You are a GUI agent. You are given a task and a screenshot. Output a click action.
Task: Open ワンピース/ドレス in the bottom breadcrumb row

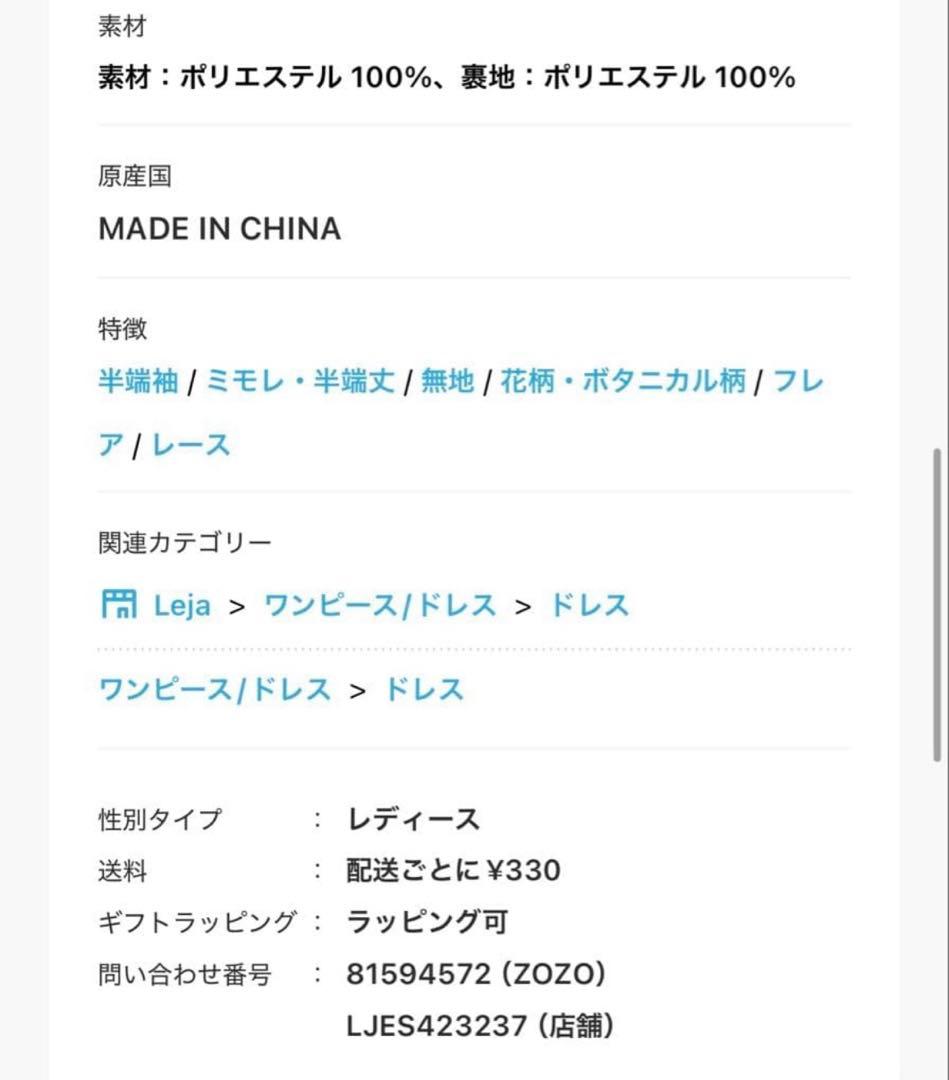pos(214,689)
